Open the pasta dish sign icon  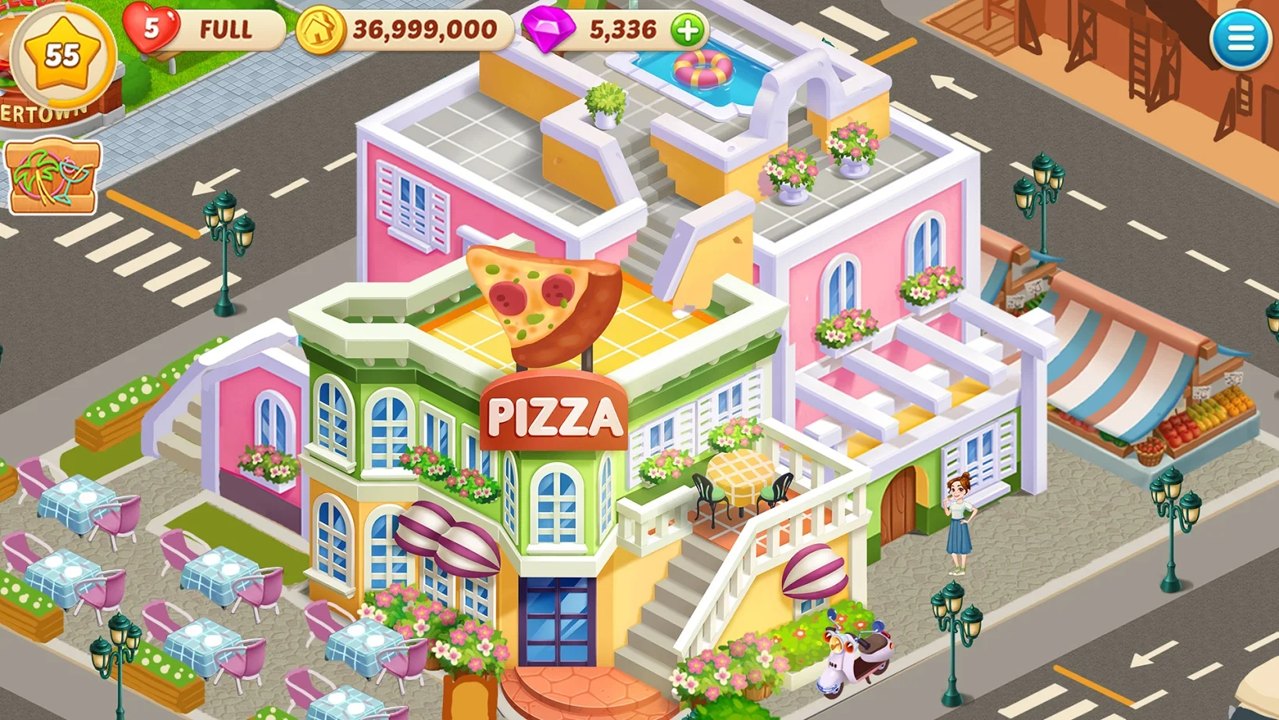point(54,177)
